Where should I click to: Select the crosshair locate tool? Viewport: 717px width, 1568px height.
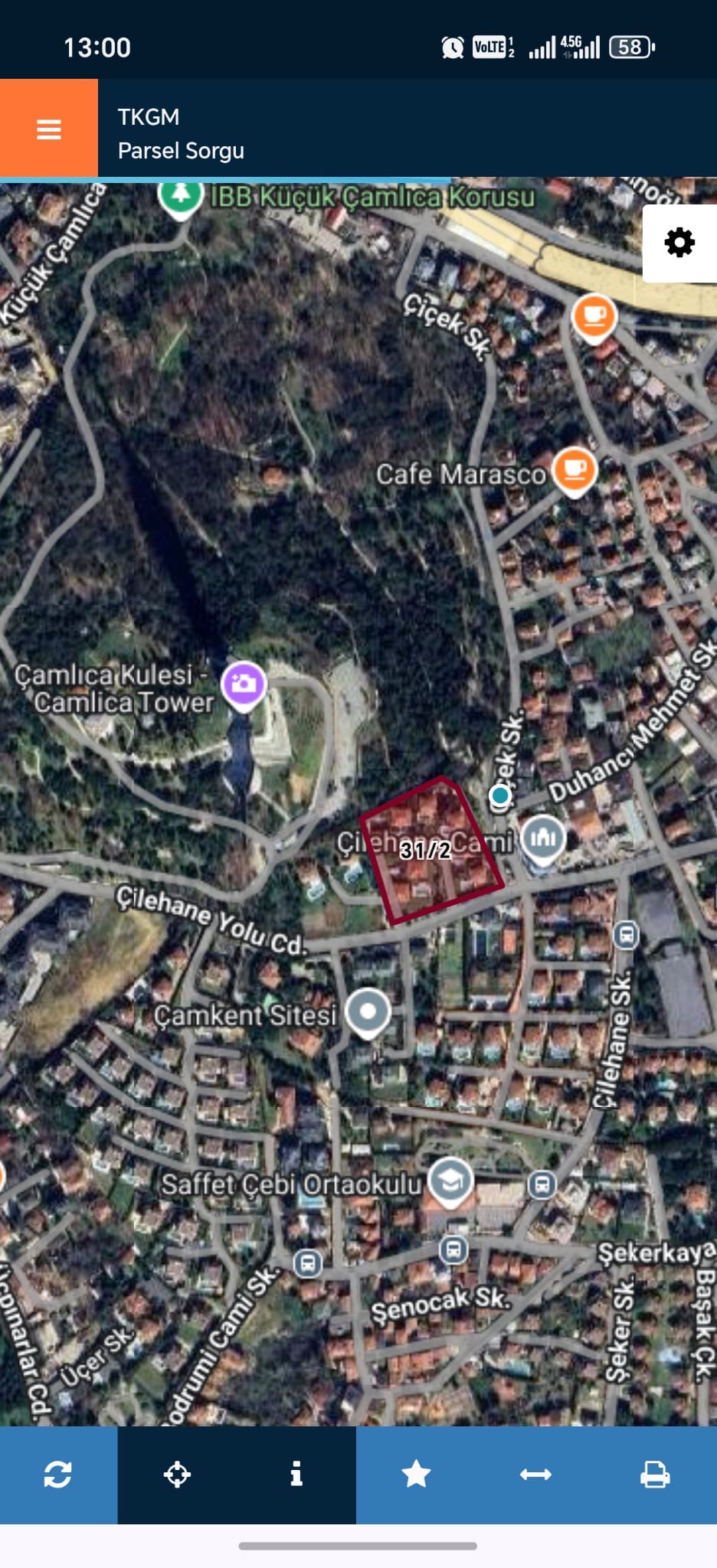[x=177, y=1474]
